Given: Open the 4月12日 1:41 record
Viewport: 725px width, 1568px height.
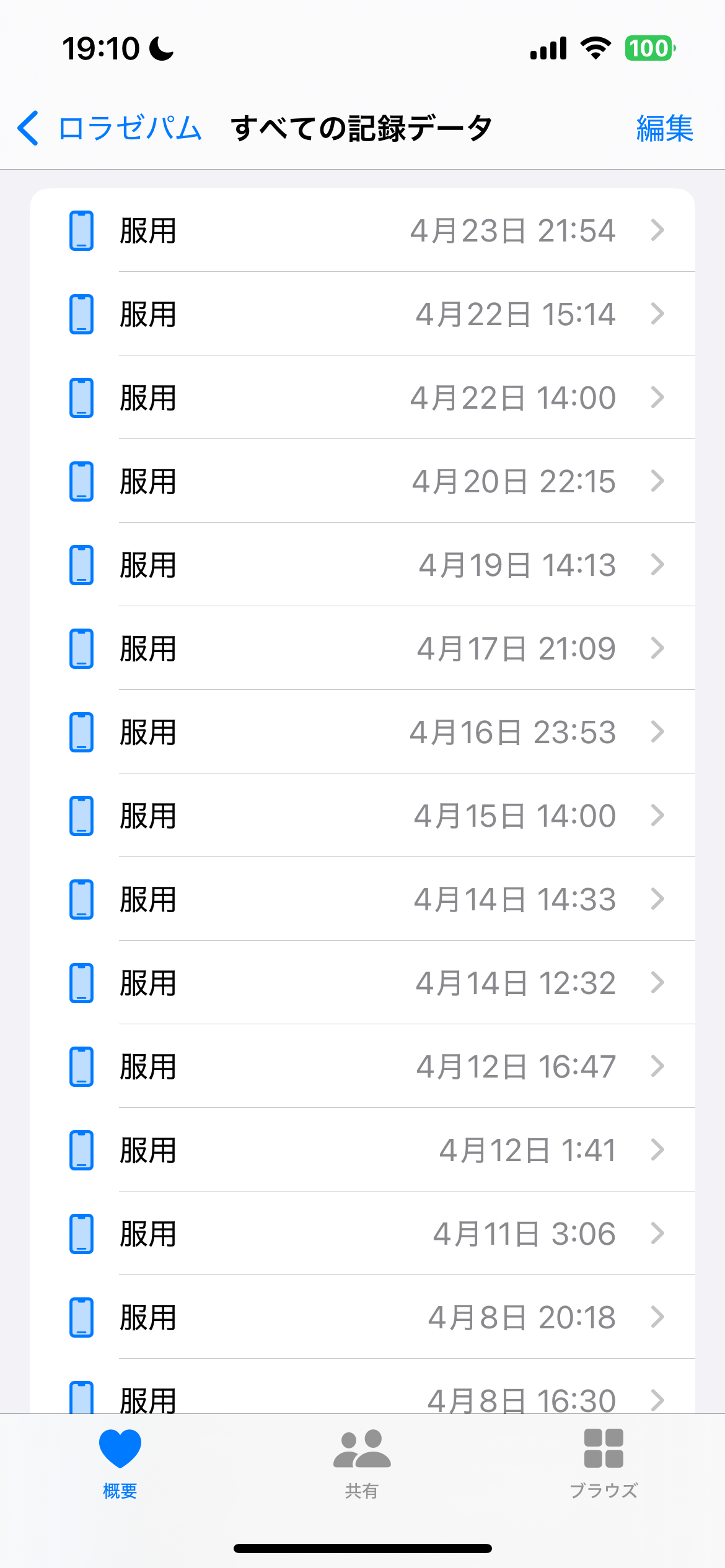Looking at the screenshot, I should (x=362, y=1150).
